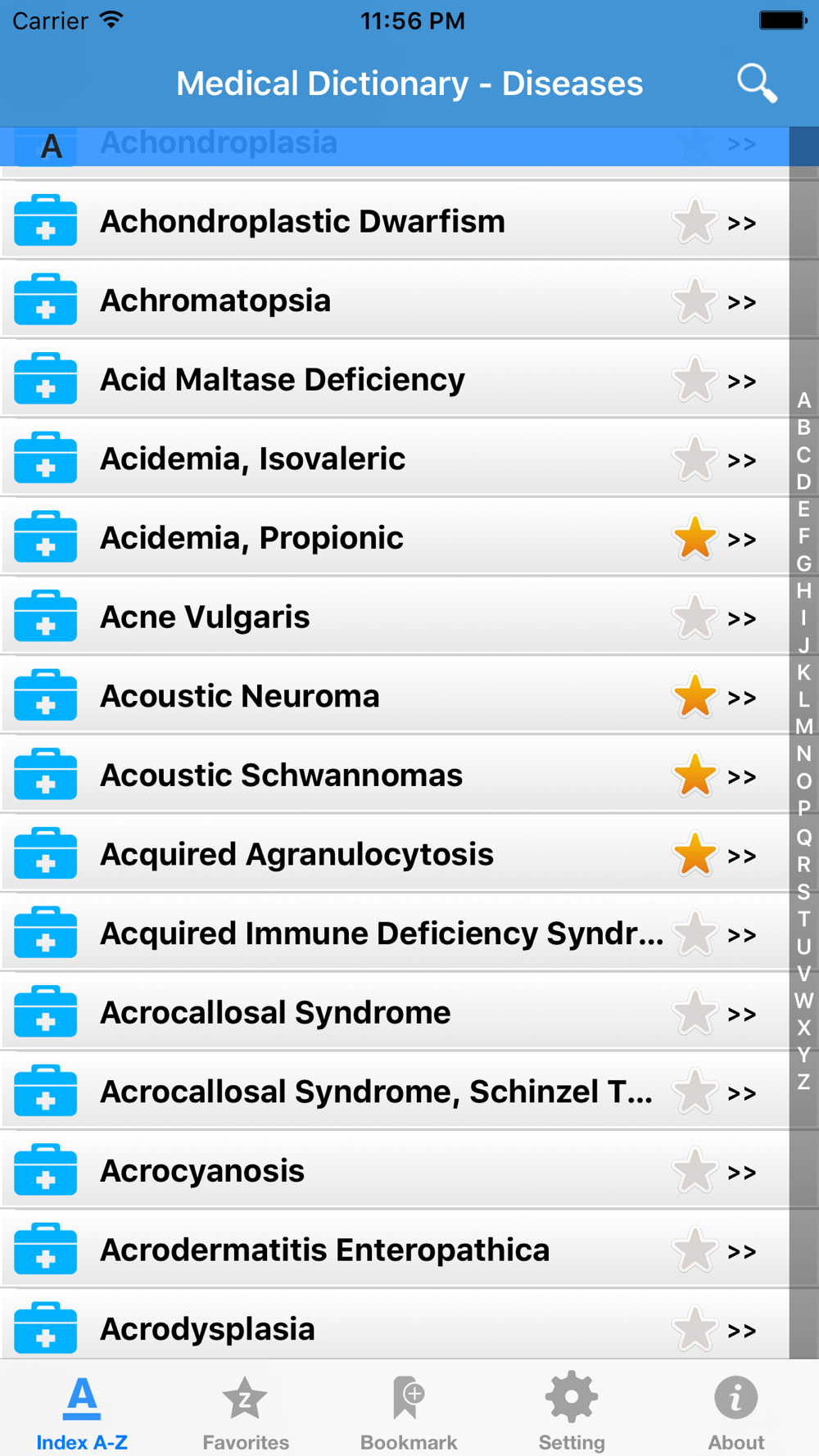819x1456 pixels.
Task: View the Acoustic Schwannomas entry
Action: coord(395,775)
